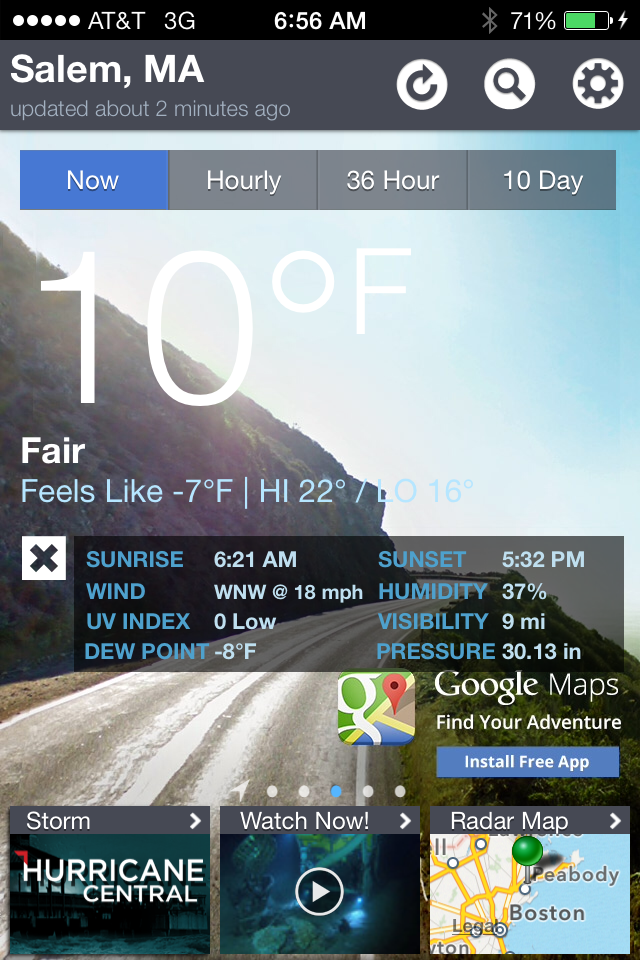Switch to the 36 Hour forecast
This screenshot has height=960, width=640.
click(x=392, y=180)
